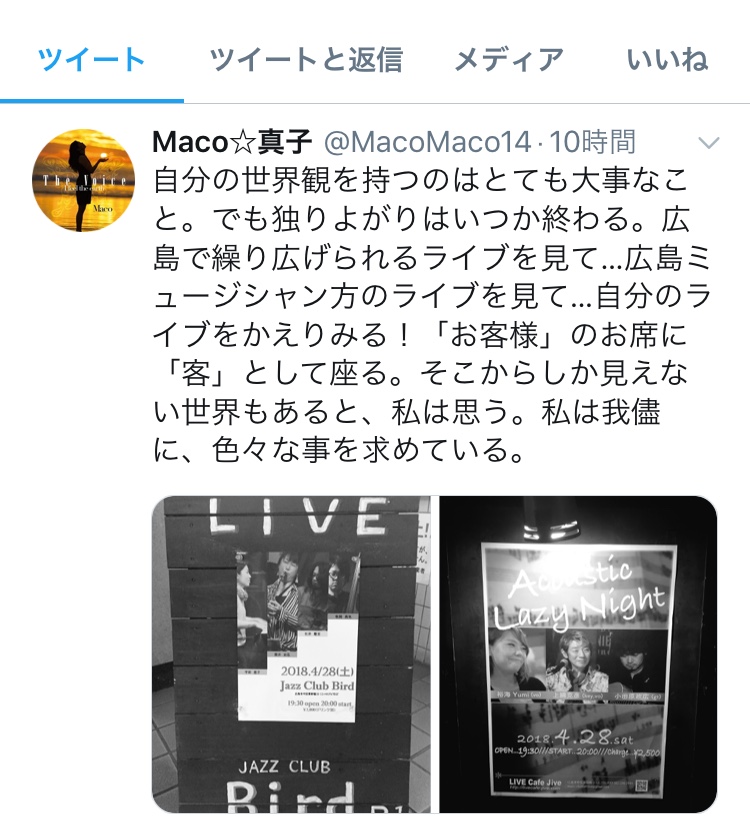View the Acoustic Lazy Night poster image
The image size is (750, 839).
point(580,653)
